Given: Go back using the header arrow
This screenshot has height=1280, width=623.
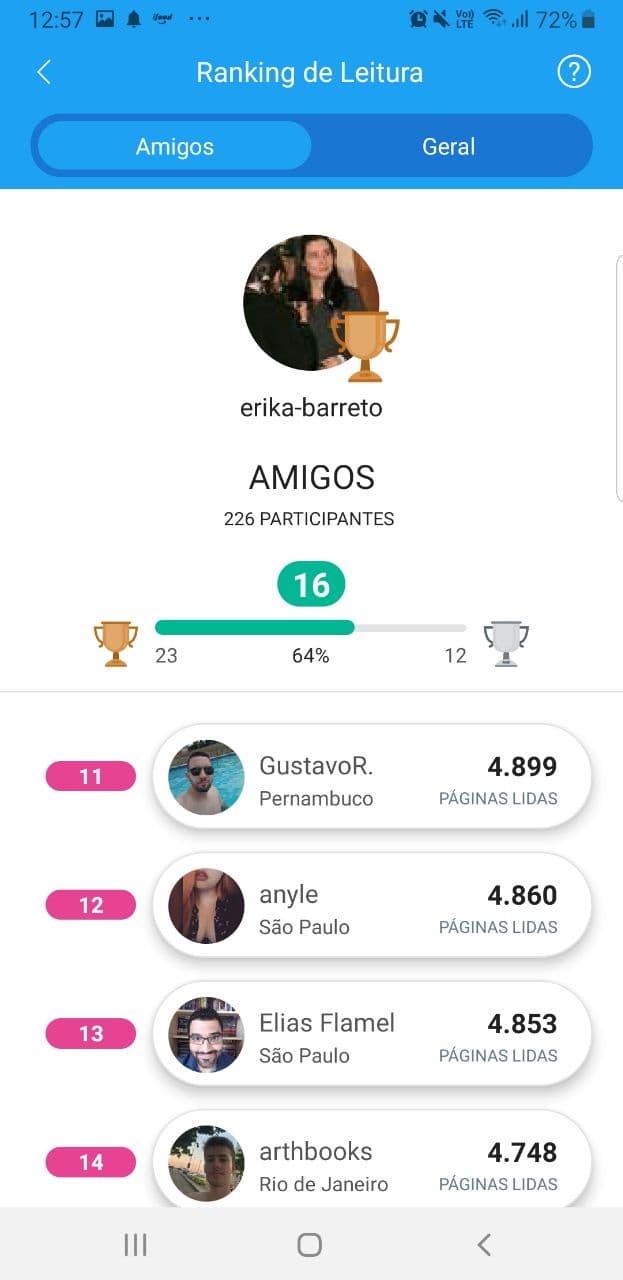Looking at the screenshot, I should 44,72.
